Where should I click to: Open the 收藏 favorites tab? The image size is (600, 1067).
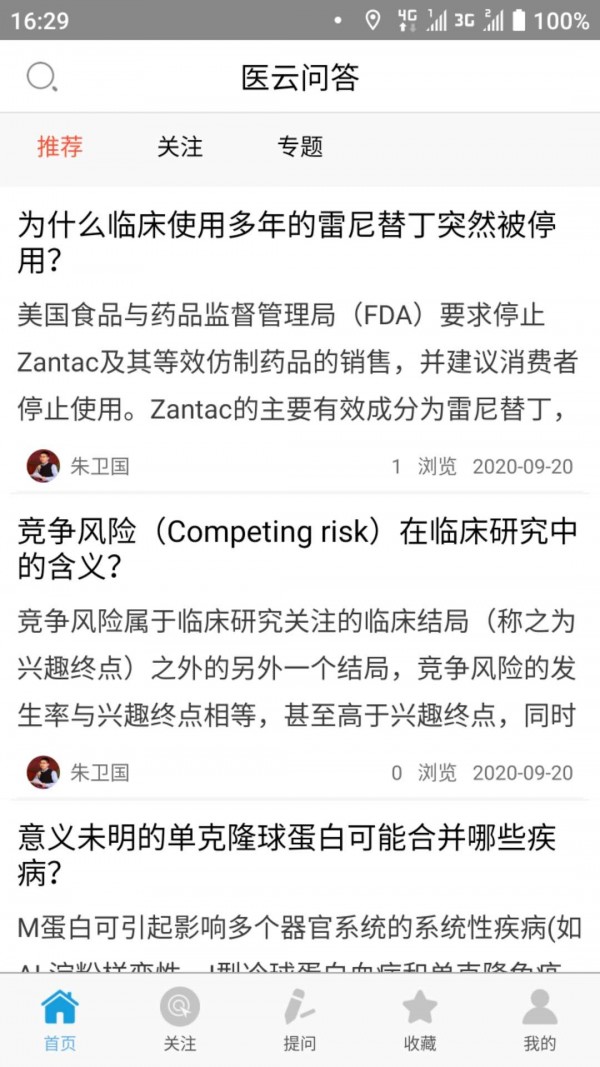tap(420, 1019)
